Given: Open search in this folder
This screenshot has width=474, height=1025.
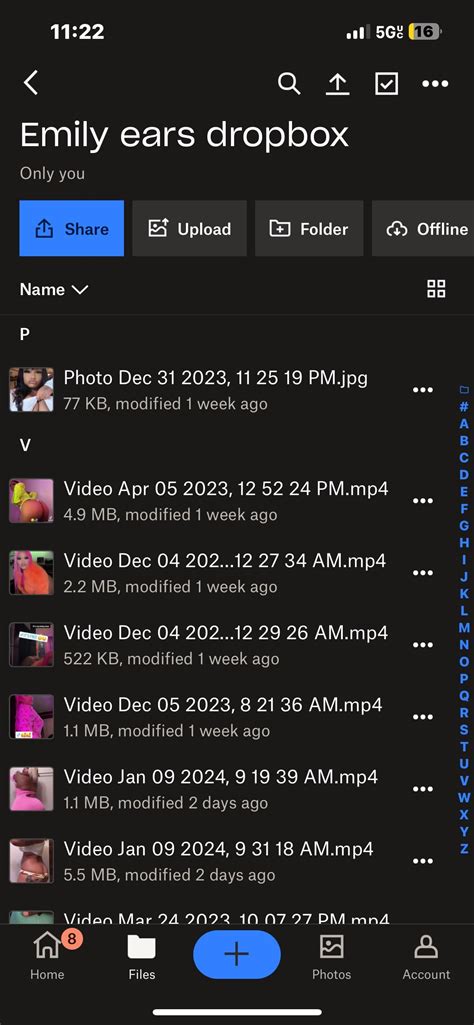Looking at the screenshot, I should [x=288, y=83].
